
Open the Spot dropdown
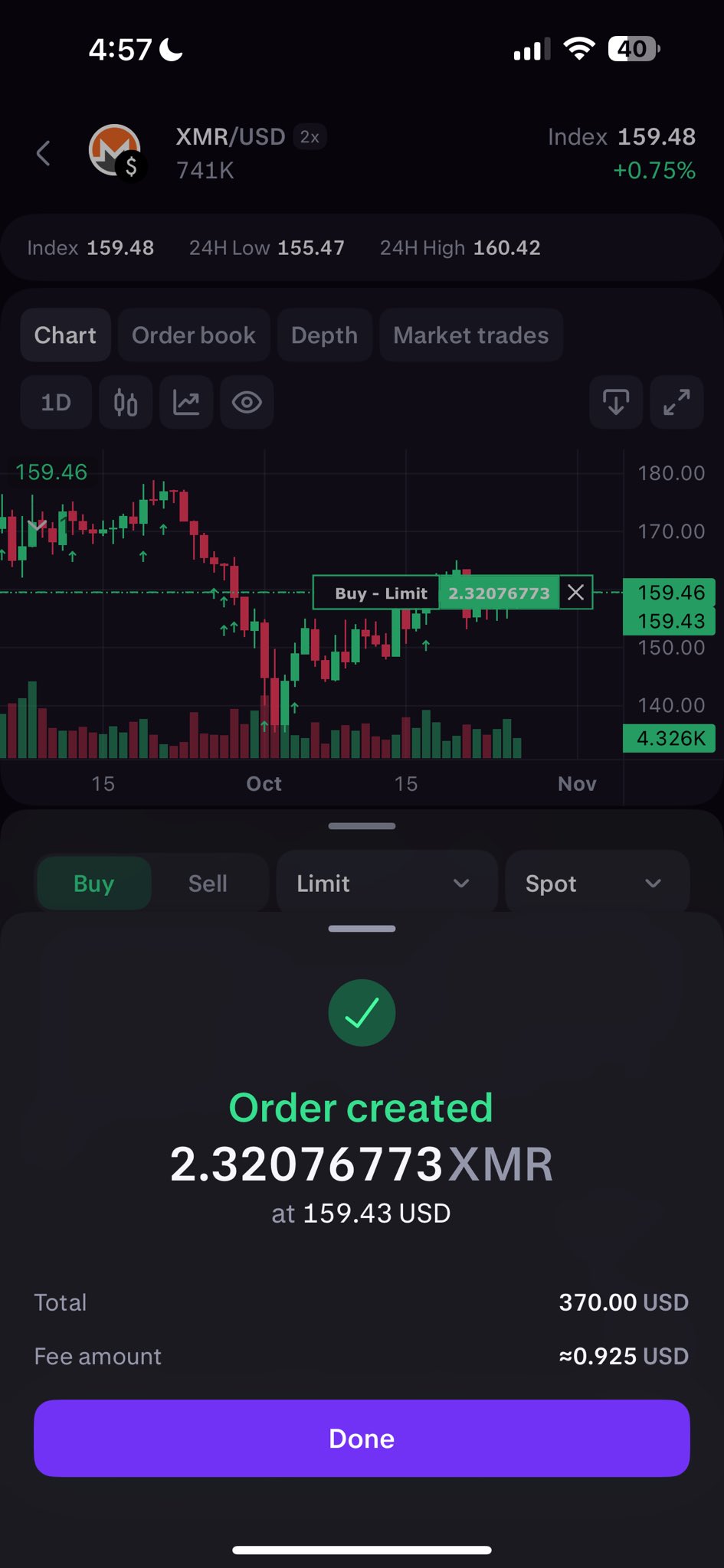(x=597, y=884)
